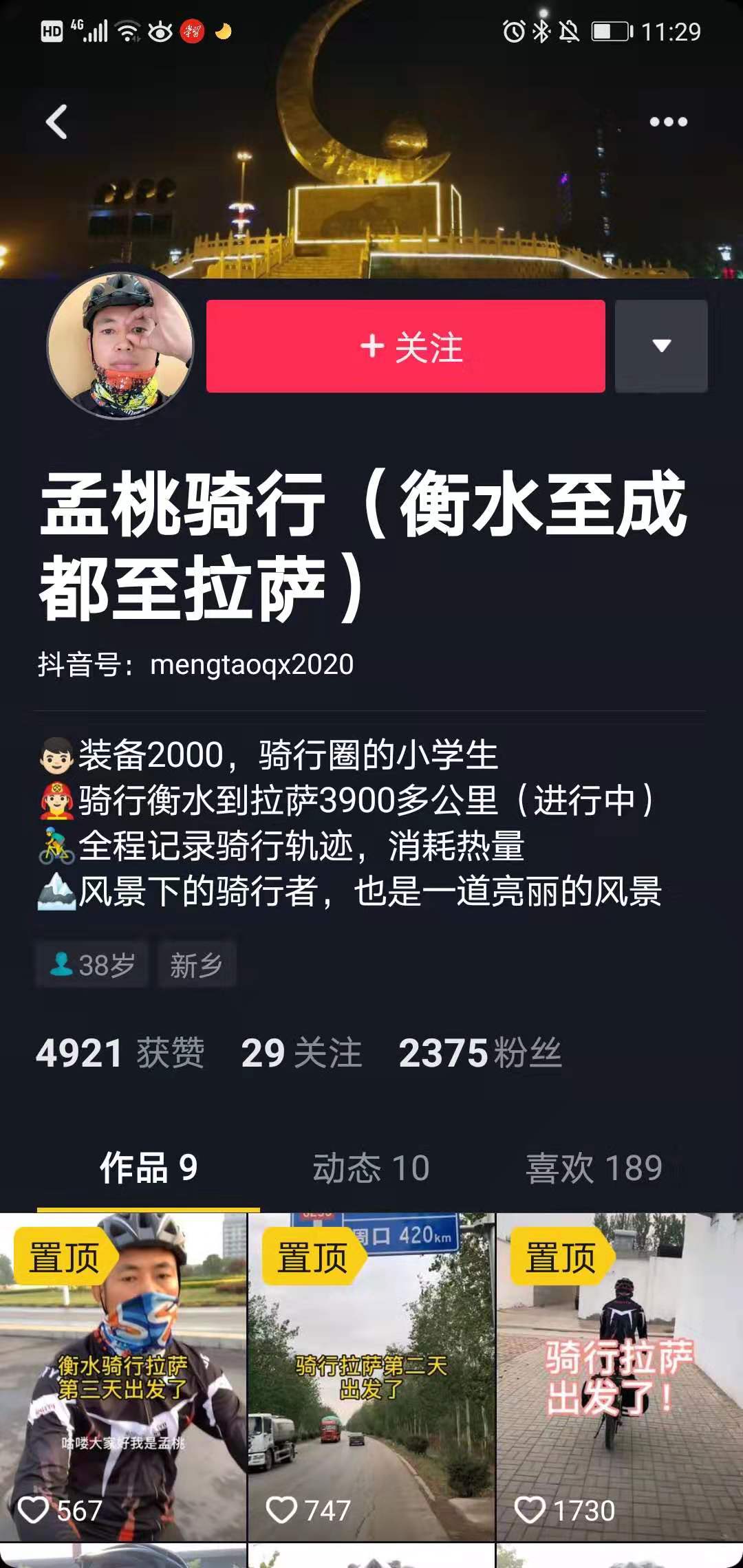Switch to the 喜欢 189 tab

(594, 1168)
